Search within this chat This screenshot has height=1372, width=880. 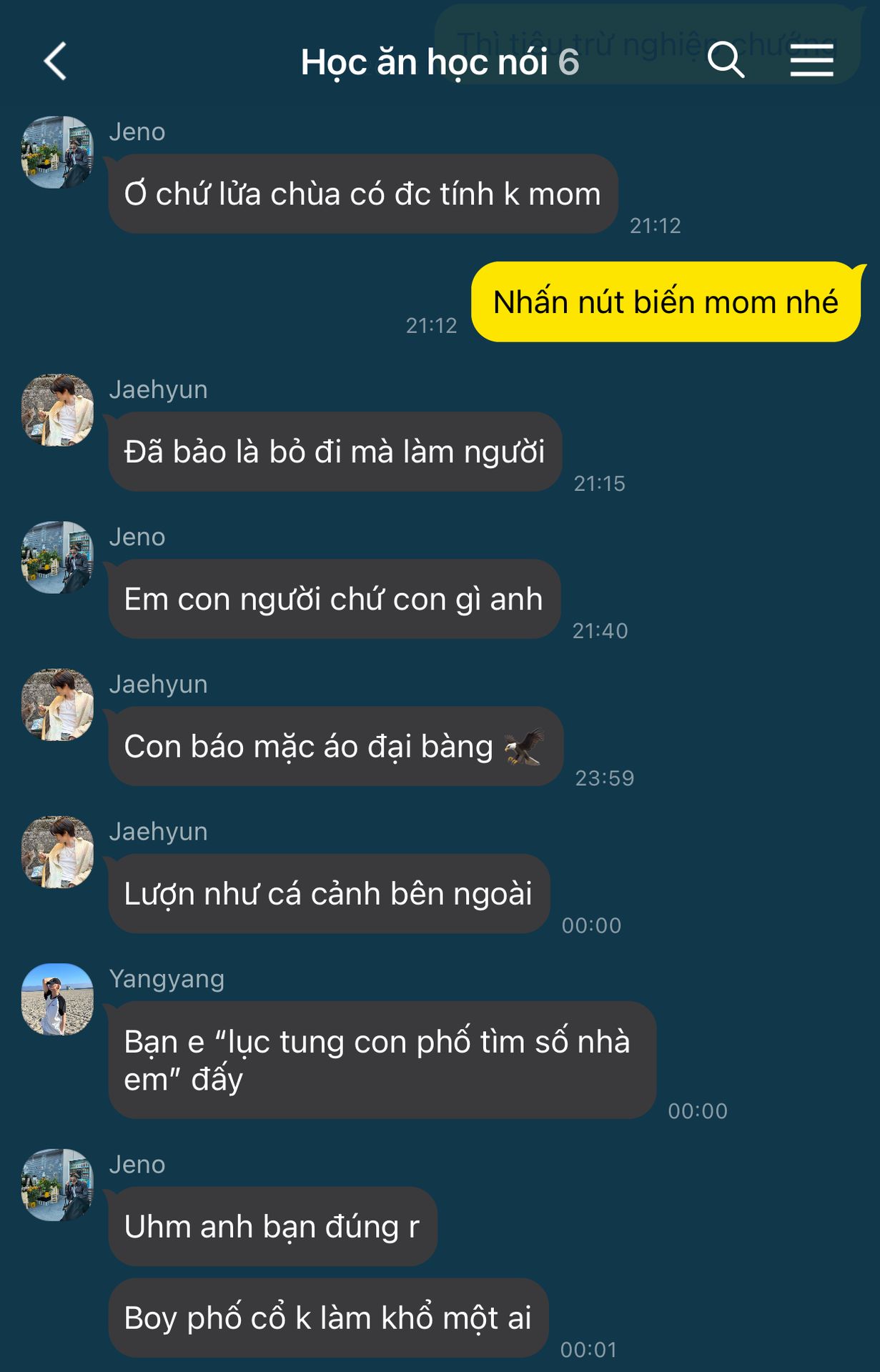point(726,60)
